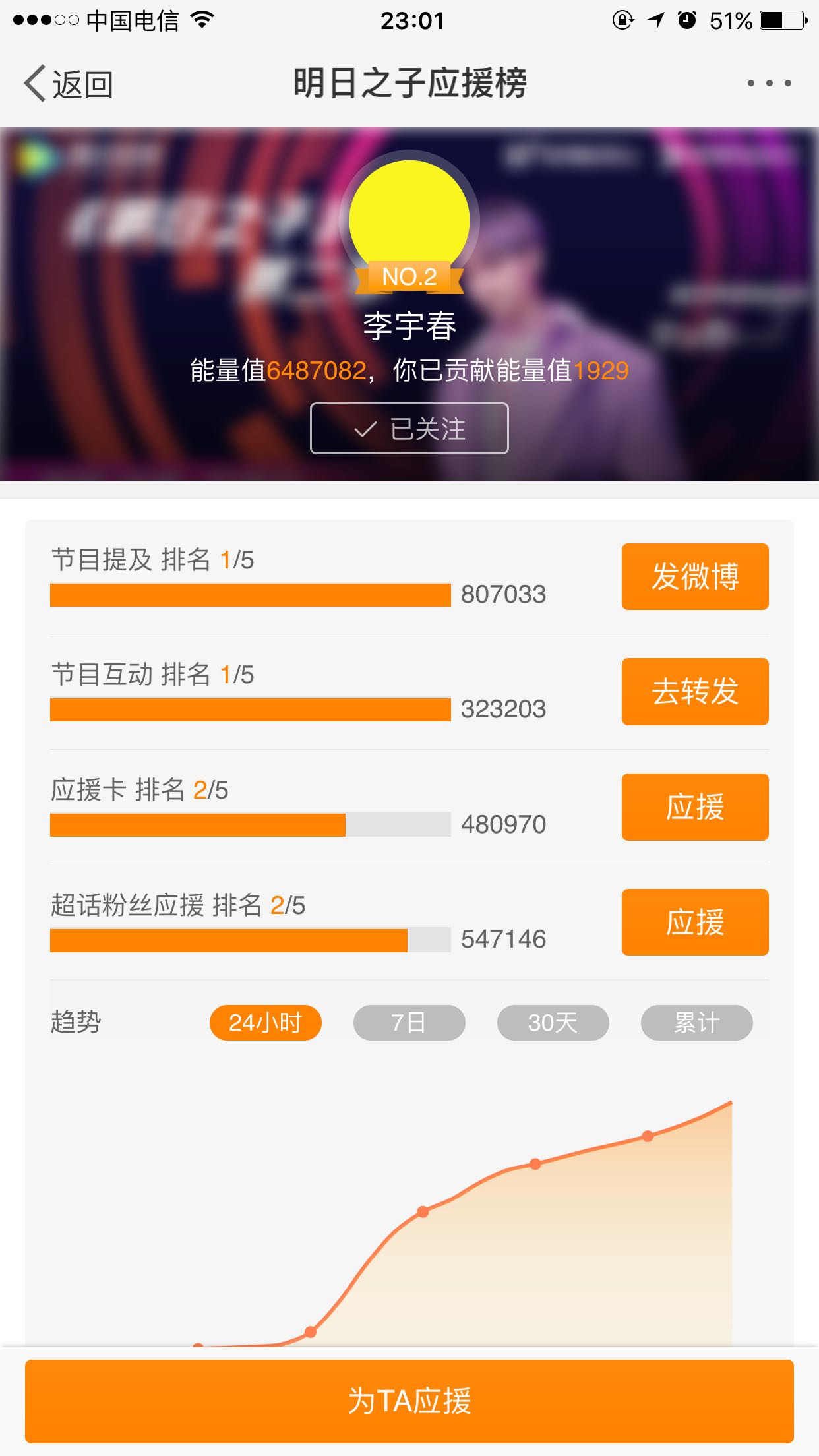Switch trend view to 30天

pyautogui.click(x=553, y=1023)
